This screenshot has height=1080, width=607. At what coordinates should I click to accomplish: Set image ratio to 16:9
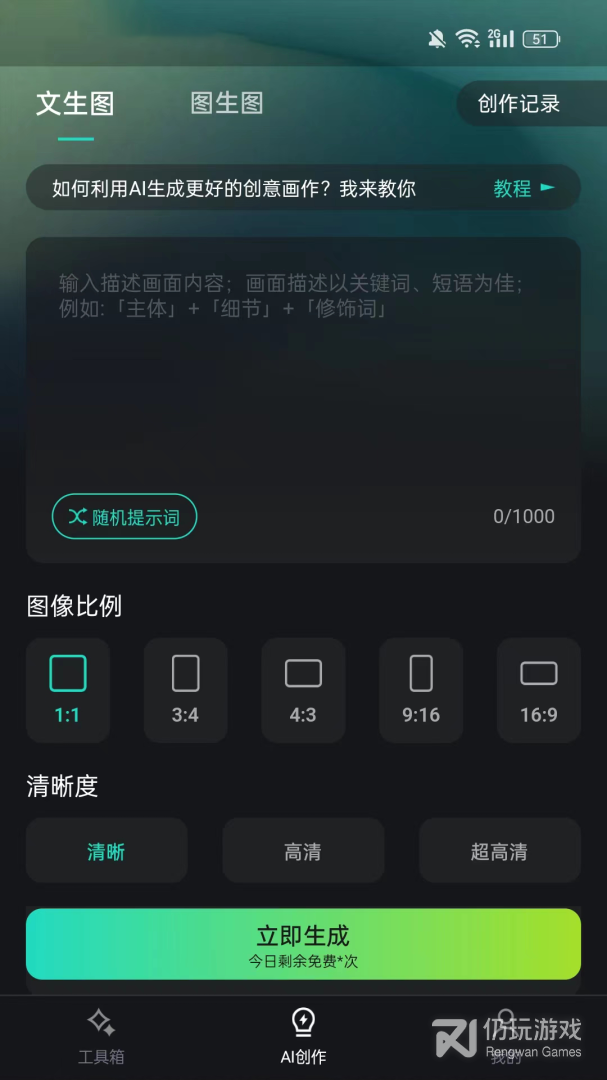pos(538,689)
